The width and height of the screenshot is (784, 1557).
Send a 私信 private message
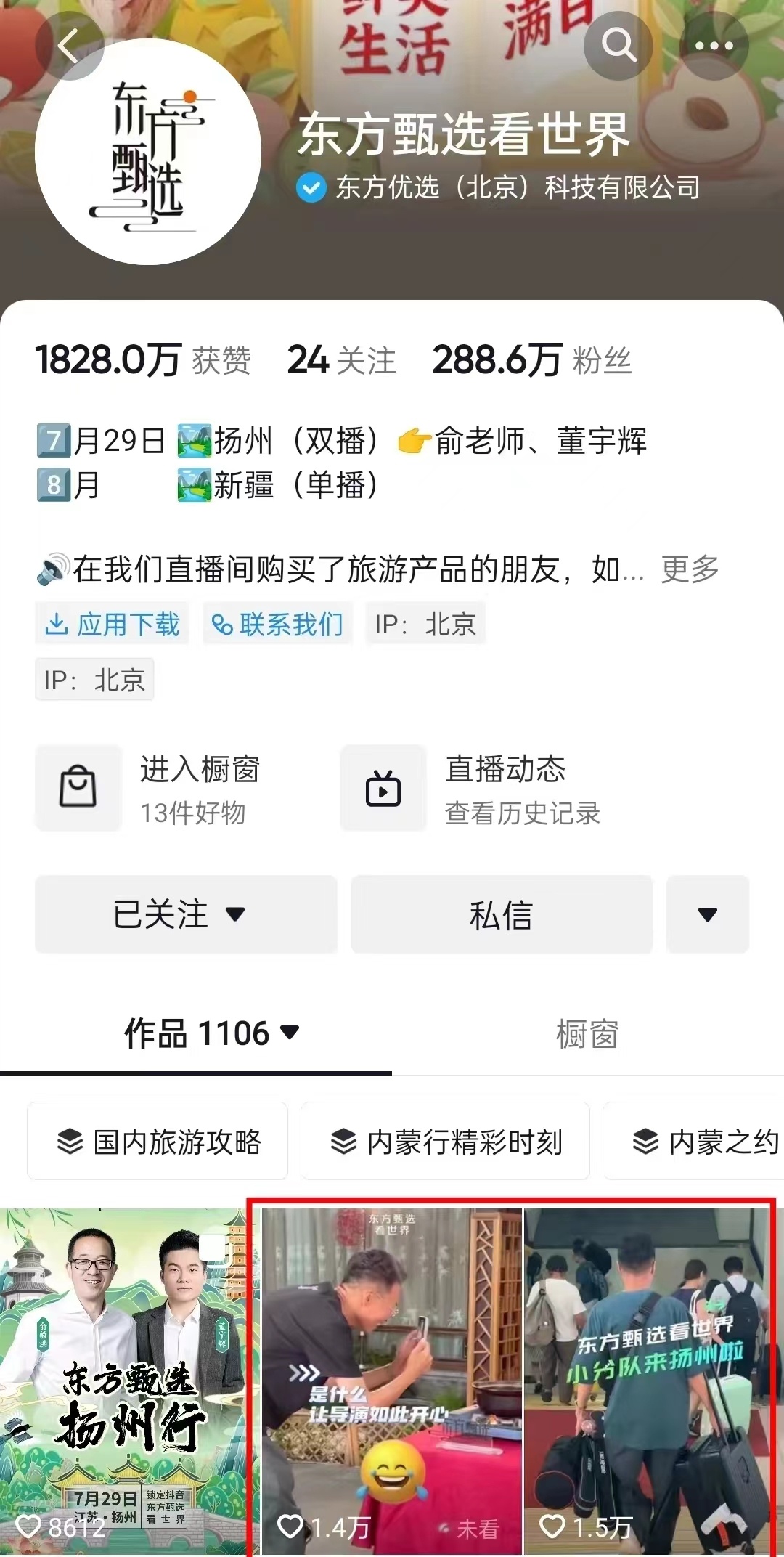(x=502, y=914)
